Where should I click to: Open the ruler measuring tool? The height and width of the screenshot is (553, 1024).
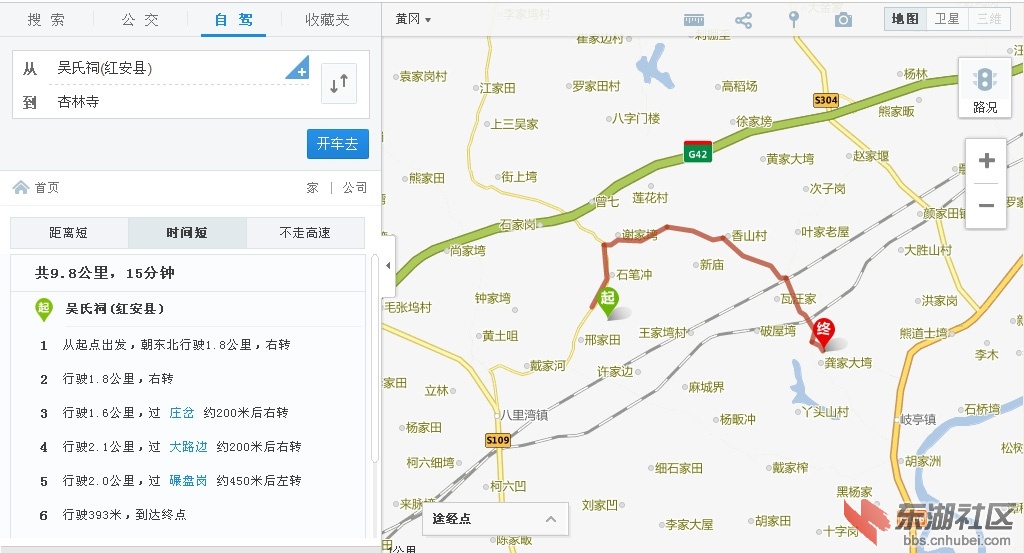point(694,20)
